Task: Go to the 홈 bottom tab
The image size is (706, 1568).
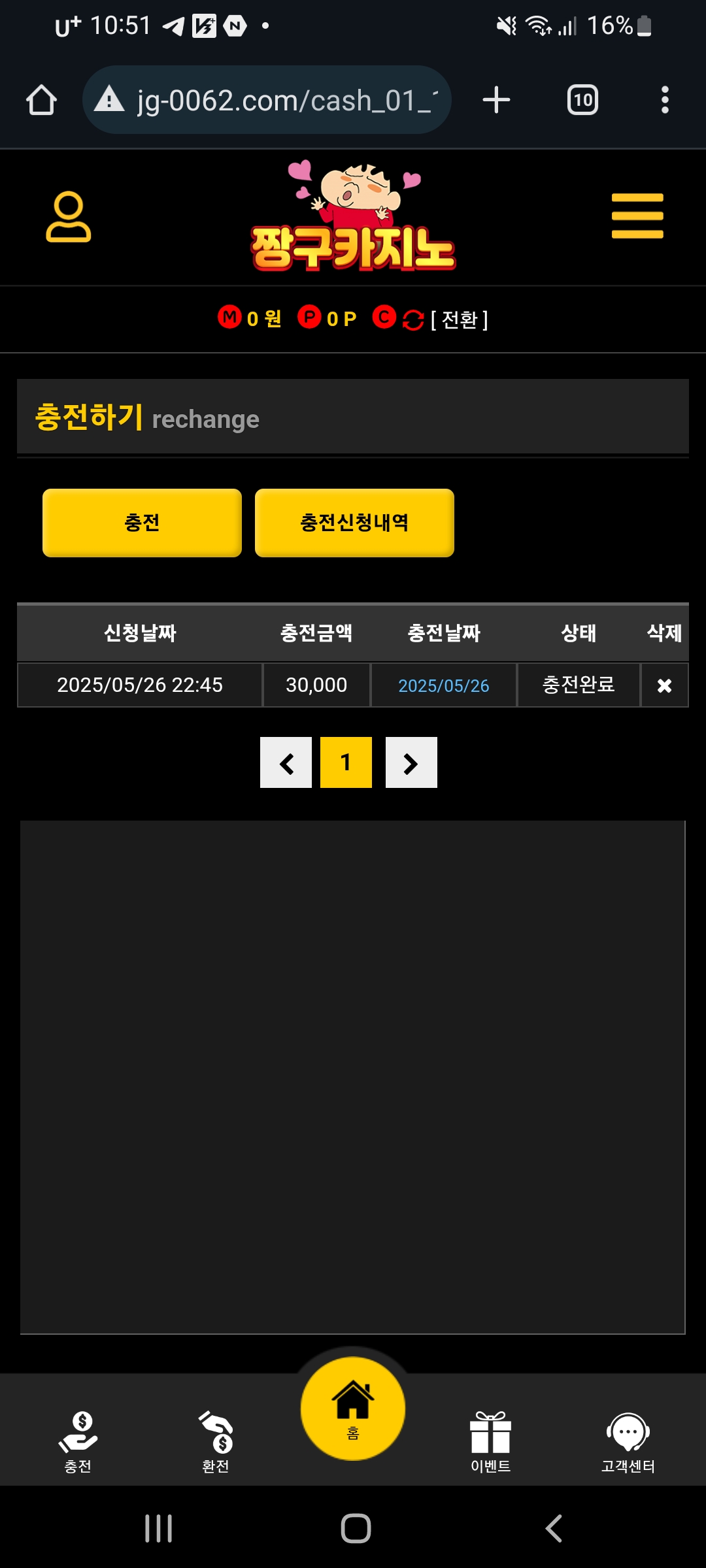Action: 353,1408
